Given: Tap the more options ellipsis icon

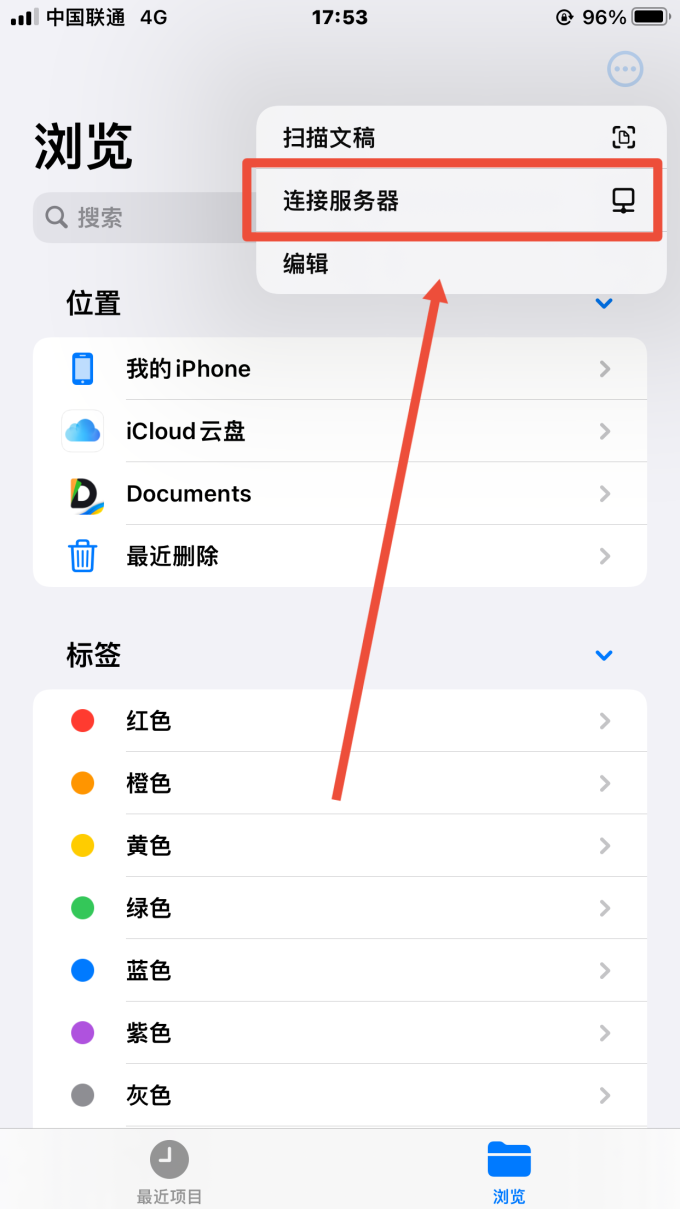Looking at the screenshot, I should tap(625, 69).
